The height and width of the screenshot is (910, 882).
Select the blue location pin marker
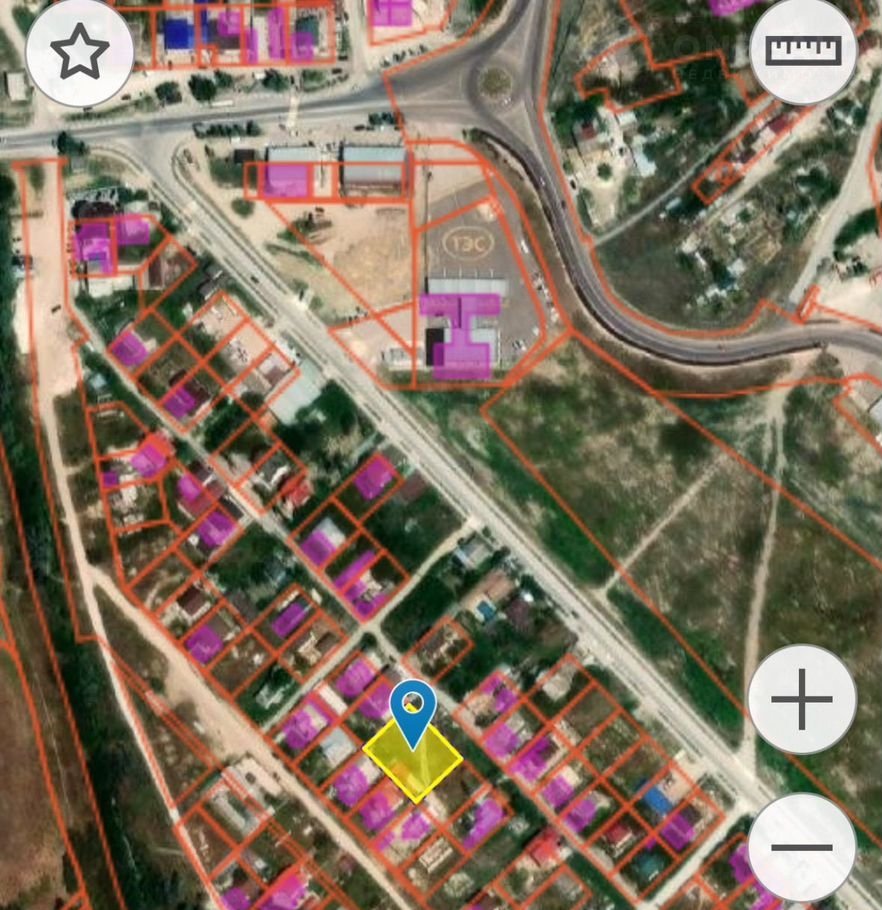click(411, 707)
